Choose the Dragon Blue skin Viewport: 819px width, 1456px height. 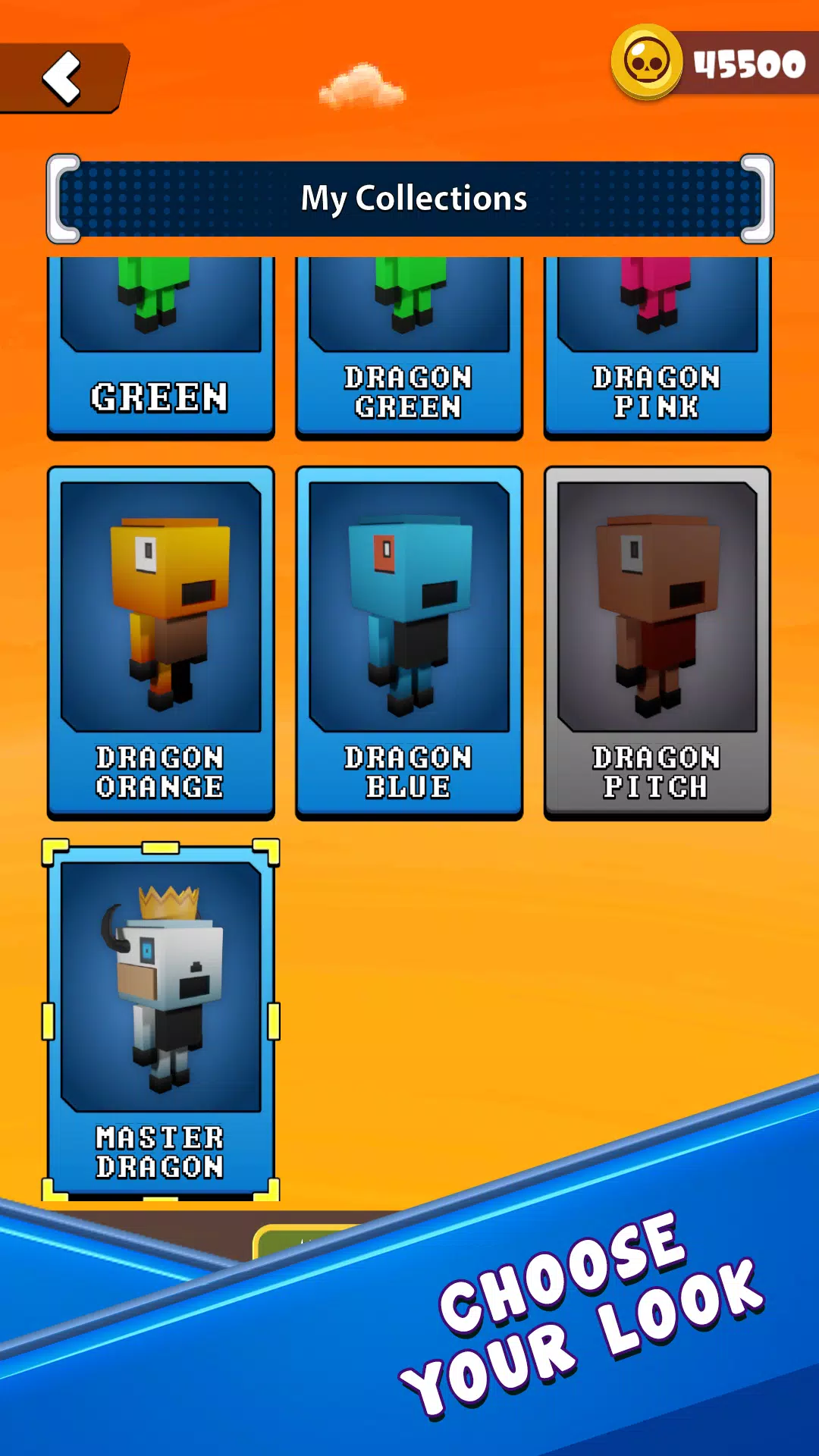pyautogui.click(x=409, y=642)
